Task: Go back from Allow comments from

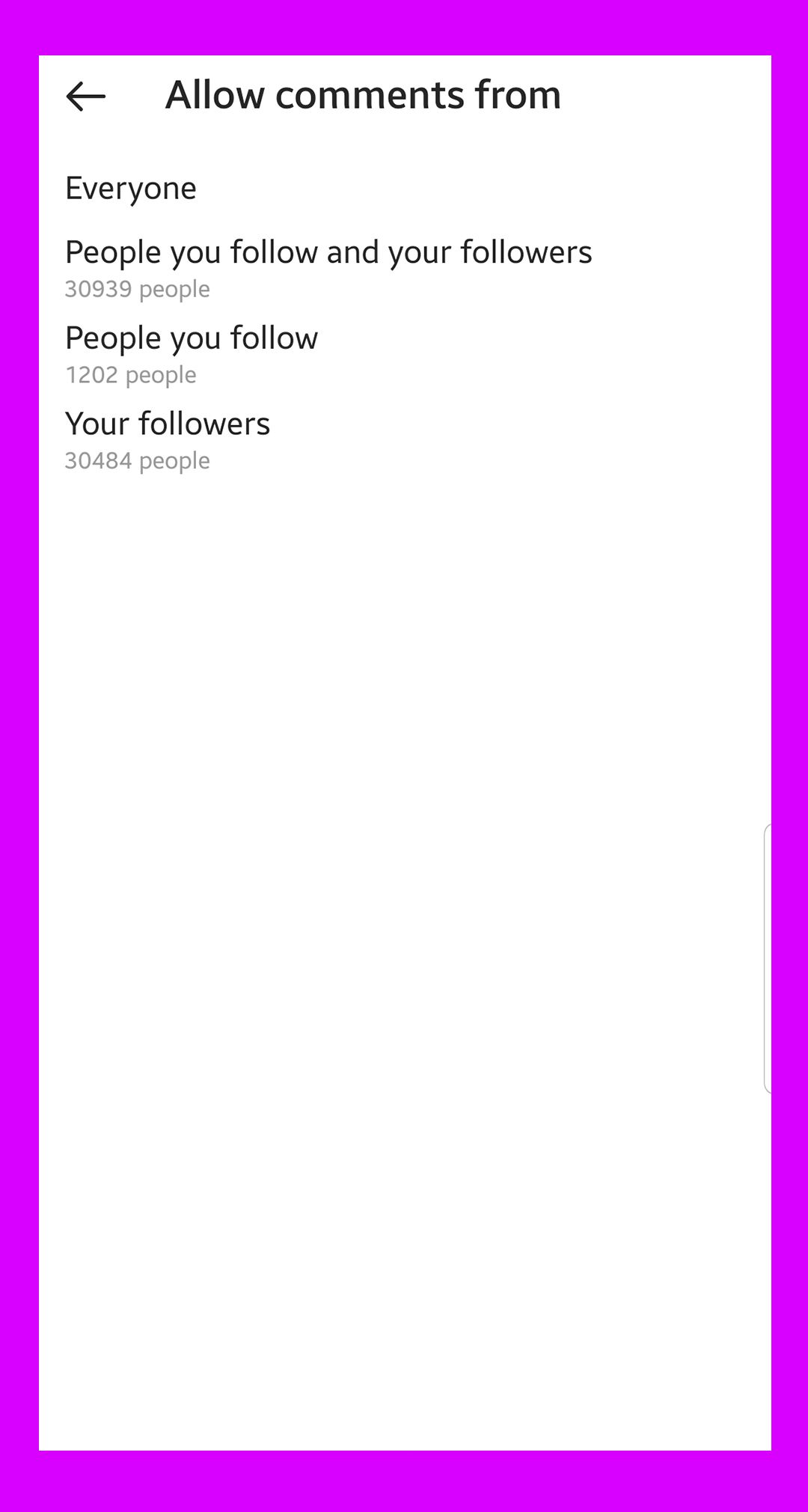Action: [x=86, y=97]
